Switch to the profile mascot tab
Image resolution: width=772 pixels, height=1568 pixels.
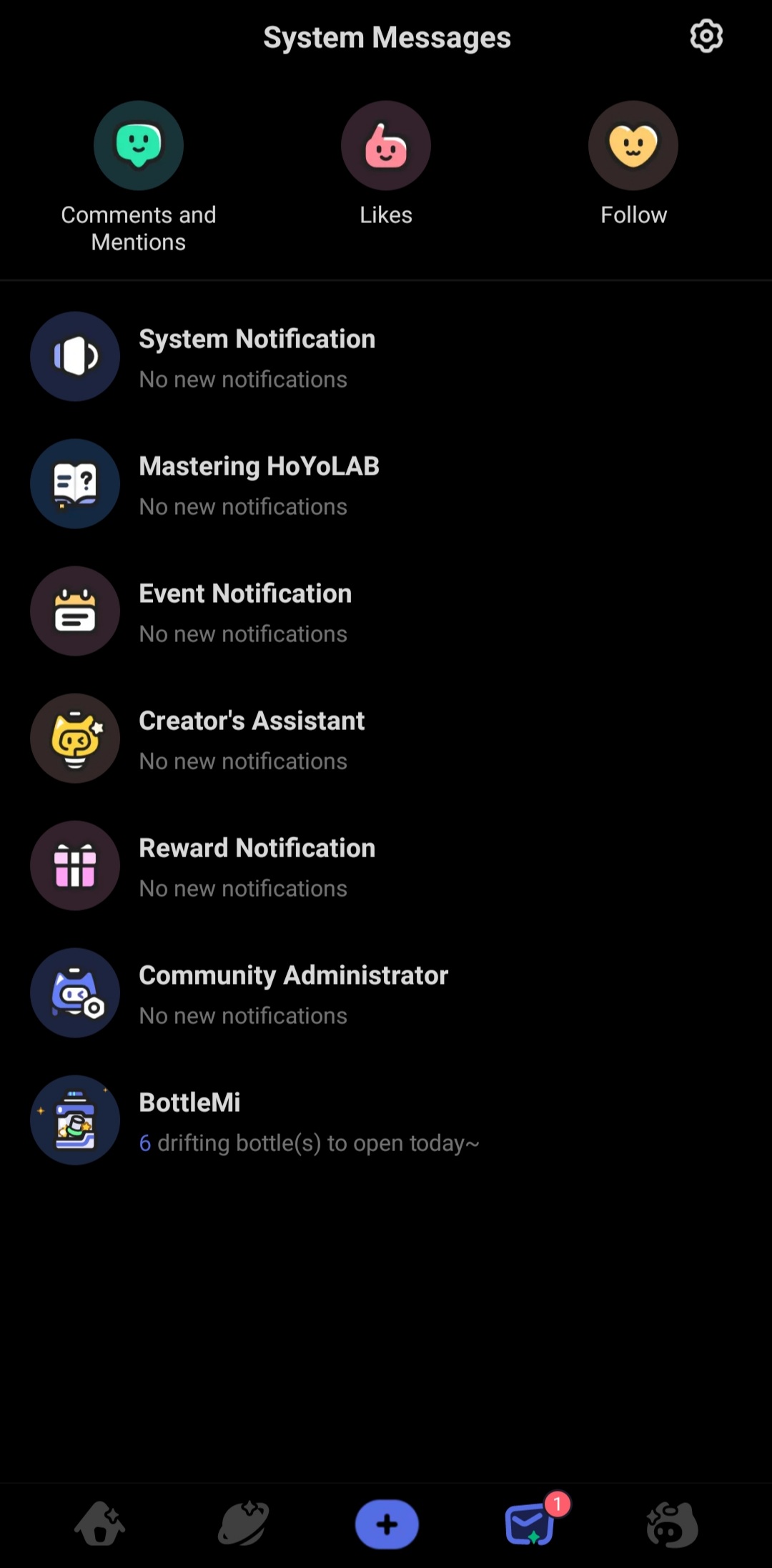tap(672, 1524)
